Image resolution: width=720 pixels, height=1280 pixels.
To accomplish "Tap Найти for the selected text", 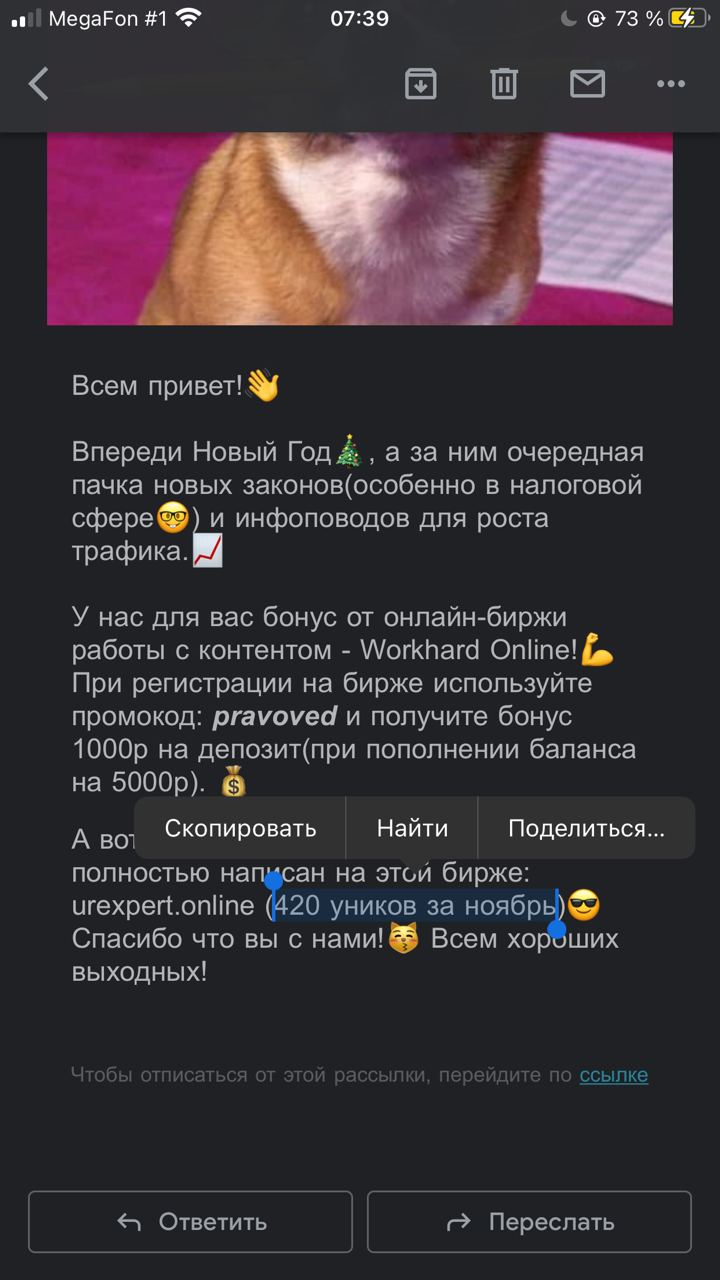I will coord(412,828).
